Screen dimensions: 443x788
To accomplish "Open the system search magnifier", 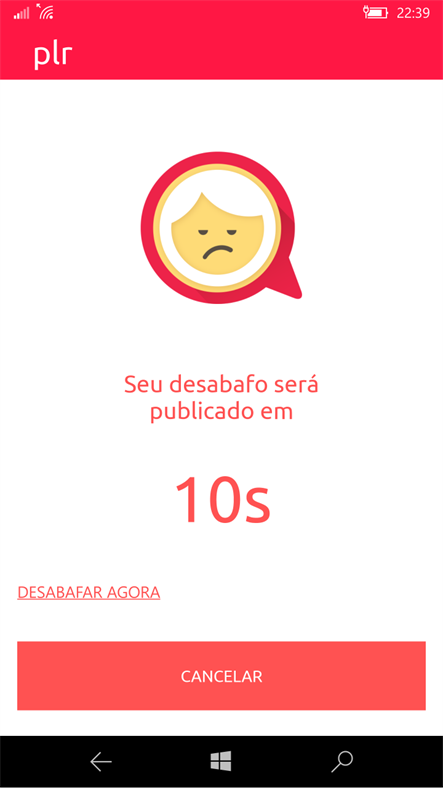I will point(342,762).
